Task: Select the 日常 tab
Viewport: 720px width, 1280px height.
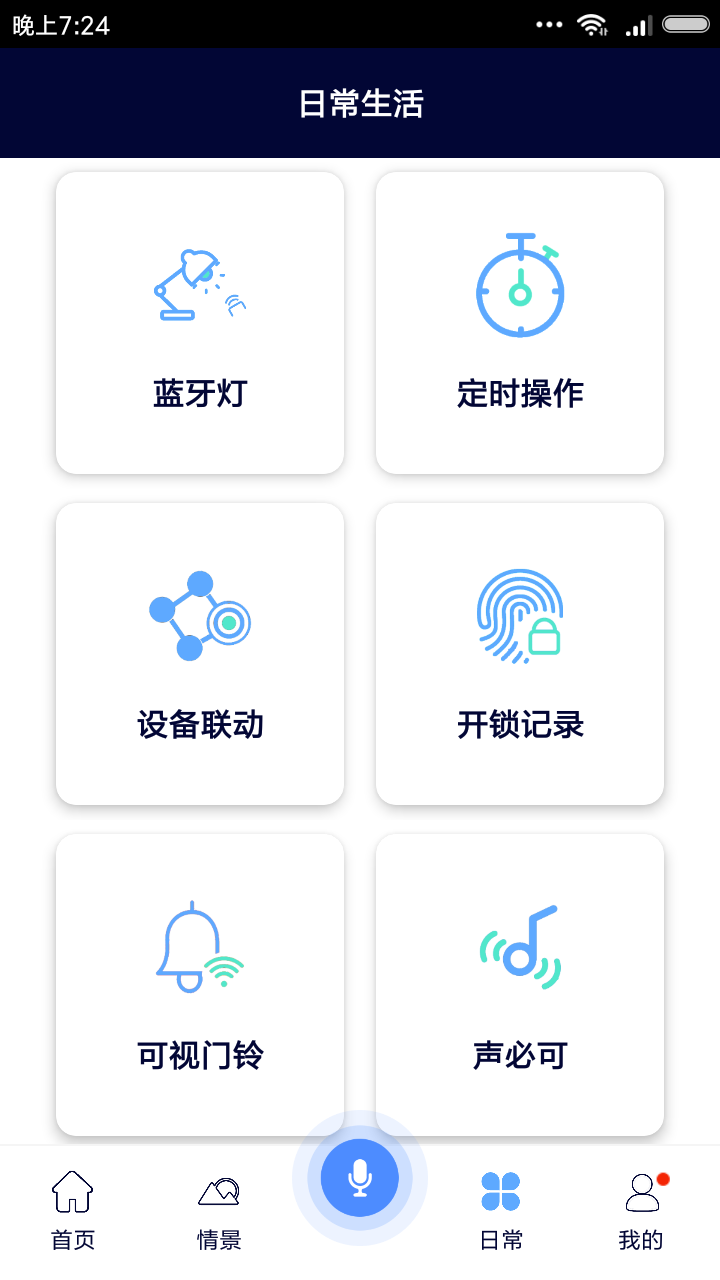Action: pos(501,1211)
